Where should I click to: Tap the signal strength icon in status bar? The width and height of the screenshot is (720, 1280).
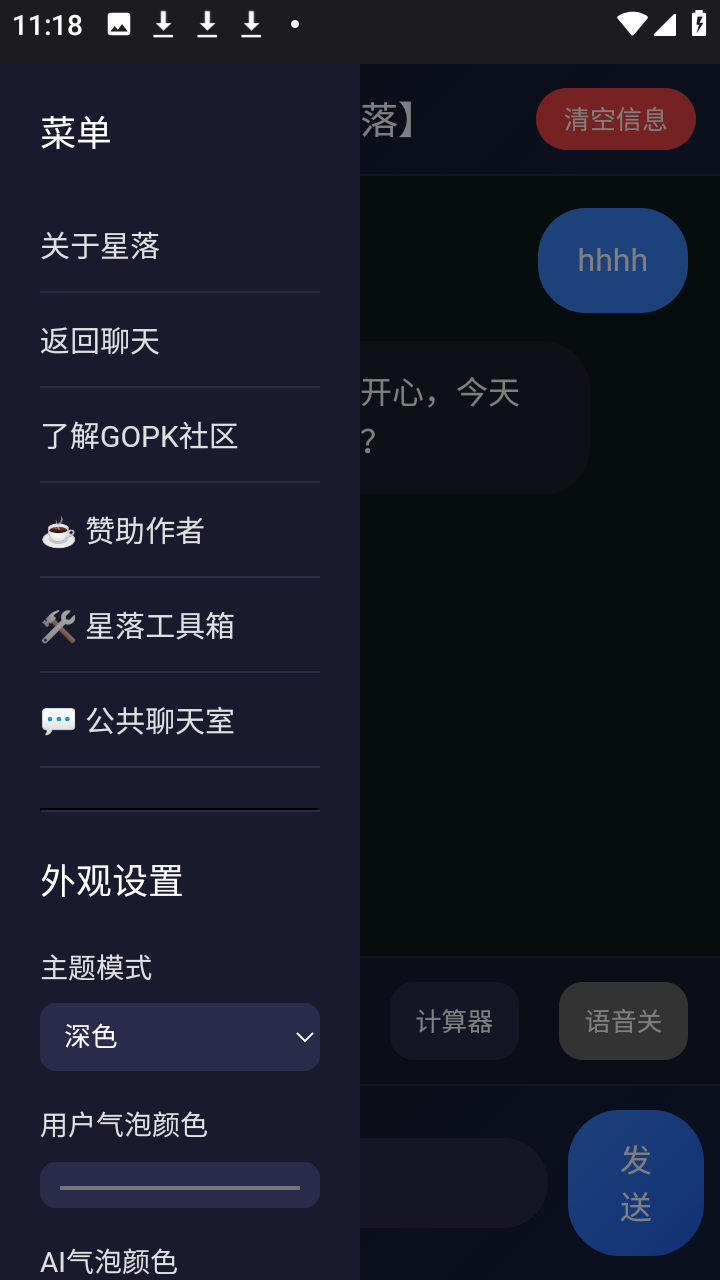[666, 24]
